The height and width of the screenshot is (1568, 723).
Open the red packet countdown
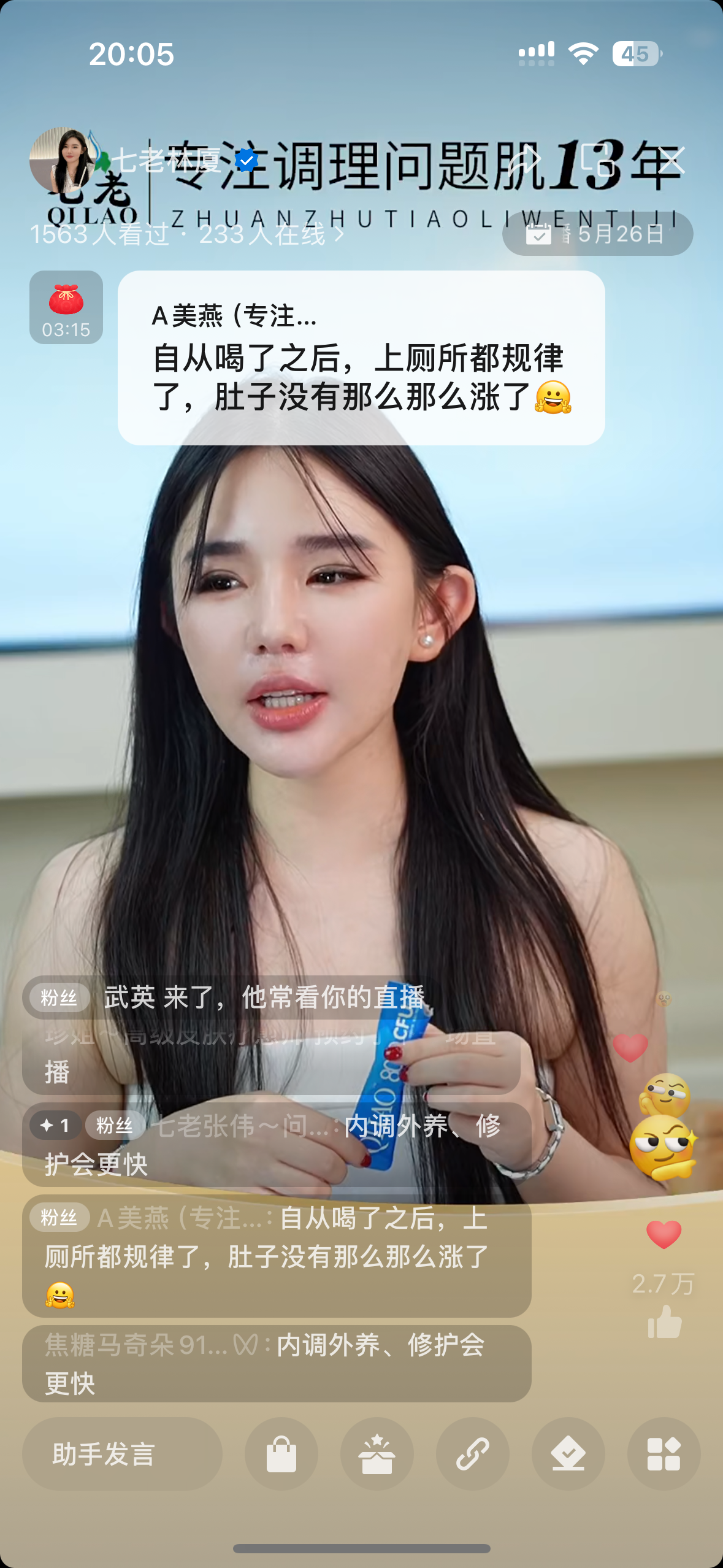coord(66,307)
